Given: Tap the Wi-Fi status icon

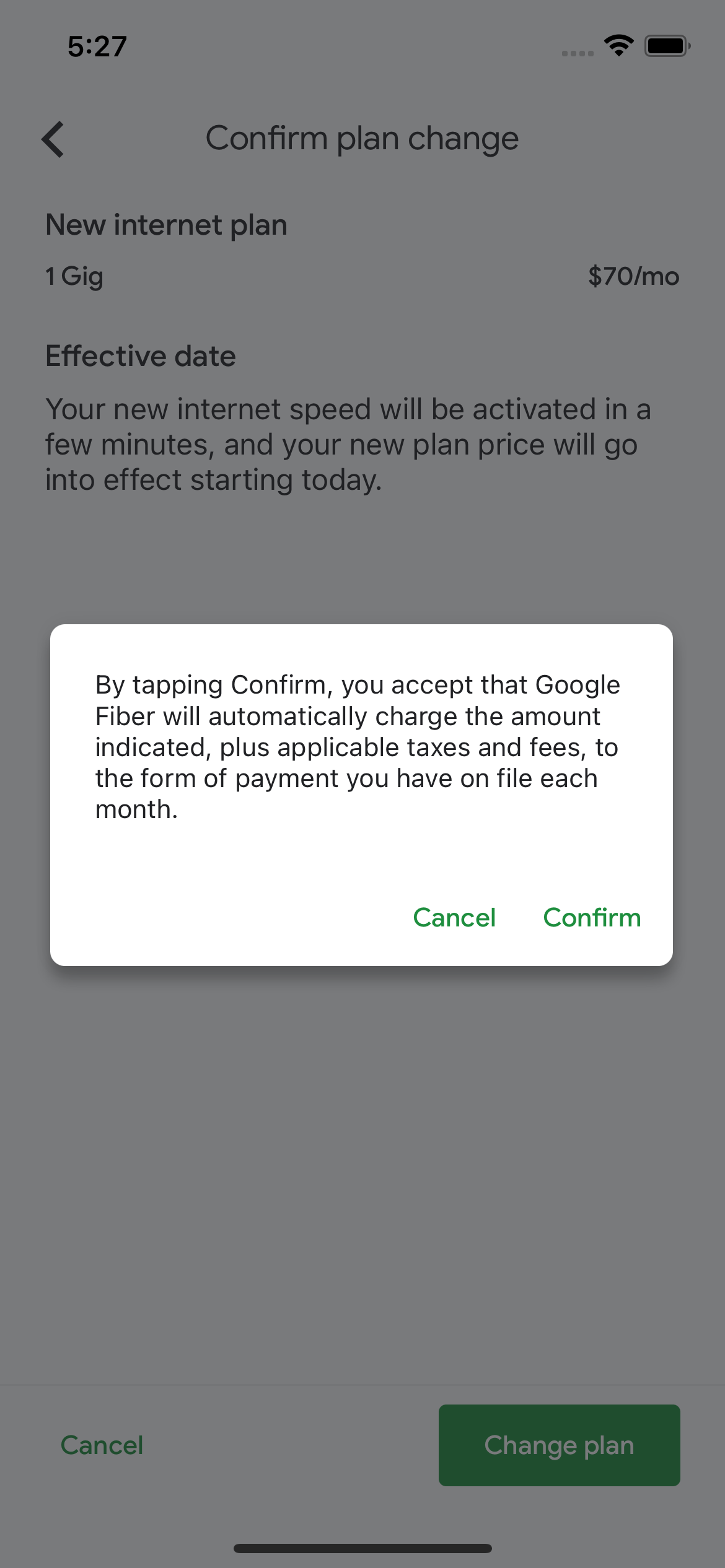Looking at the screenshot, I should click(618, 46).
